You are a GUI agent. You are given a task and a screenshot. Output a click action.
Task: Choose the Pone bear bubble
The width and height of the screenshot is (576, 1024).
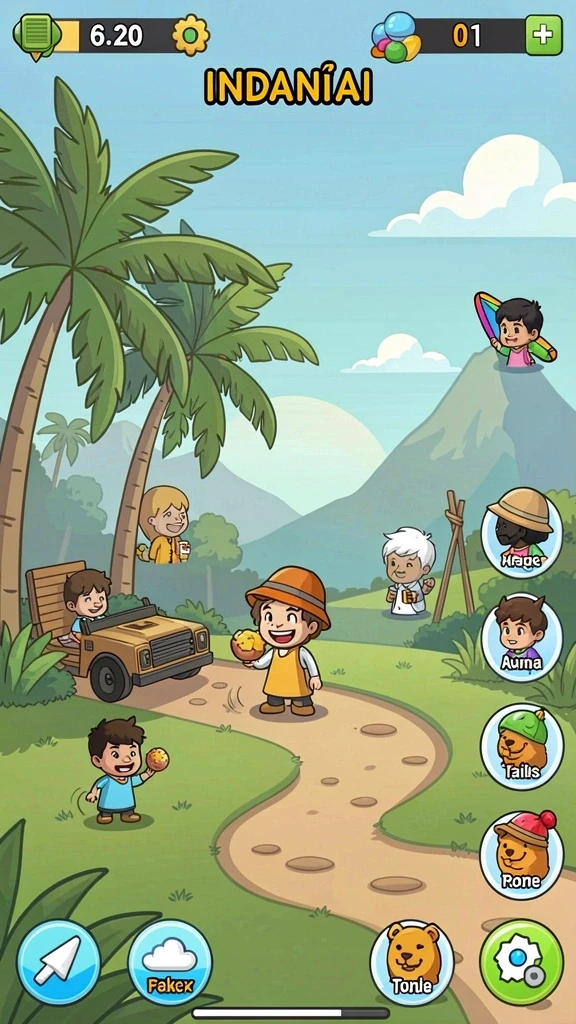[x=521, y=856]
